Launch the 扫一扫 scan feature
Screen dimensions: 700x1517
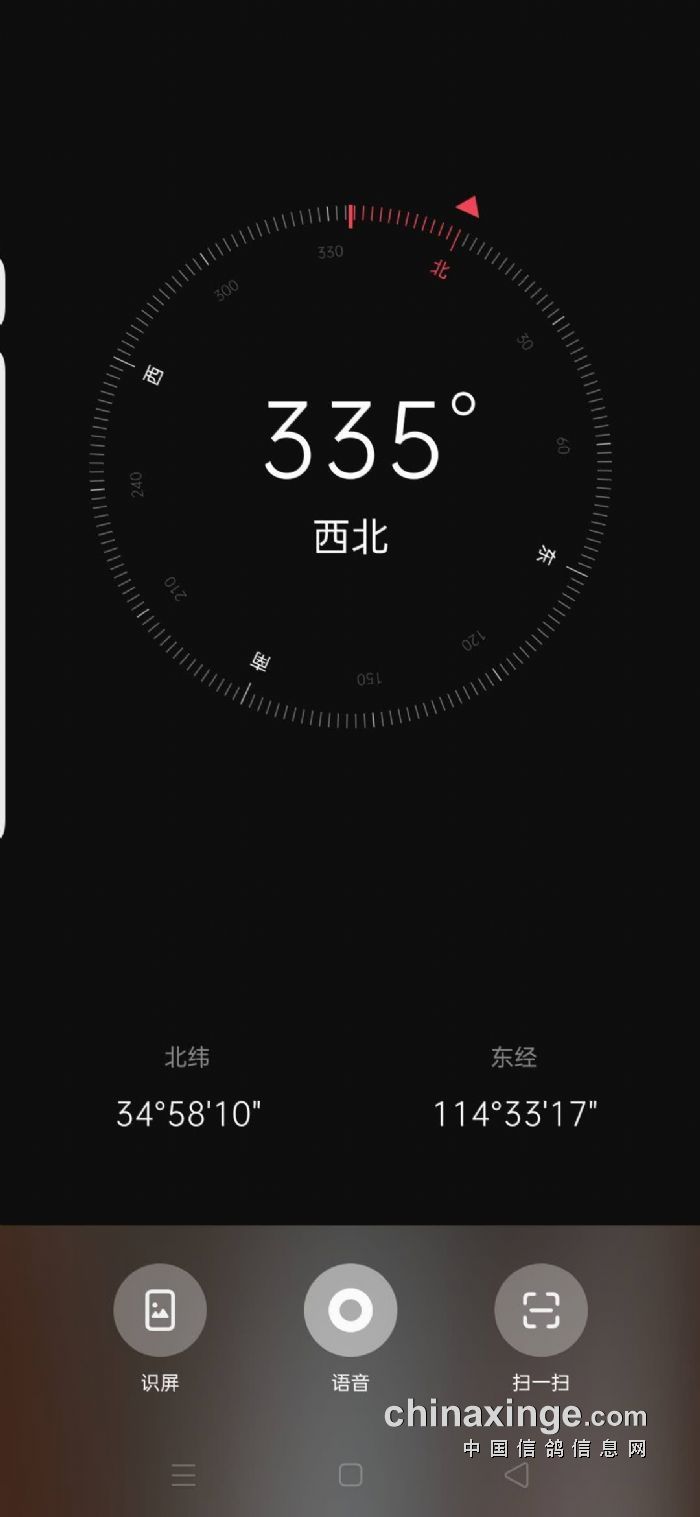click(541, 1310)
